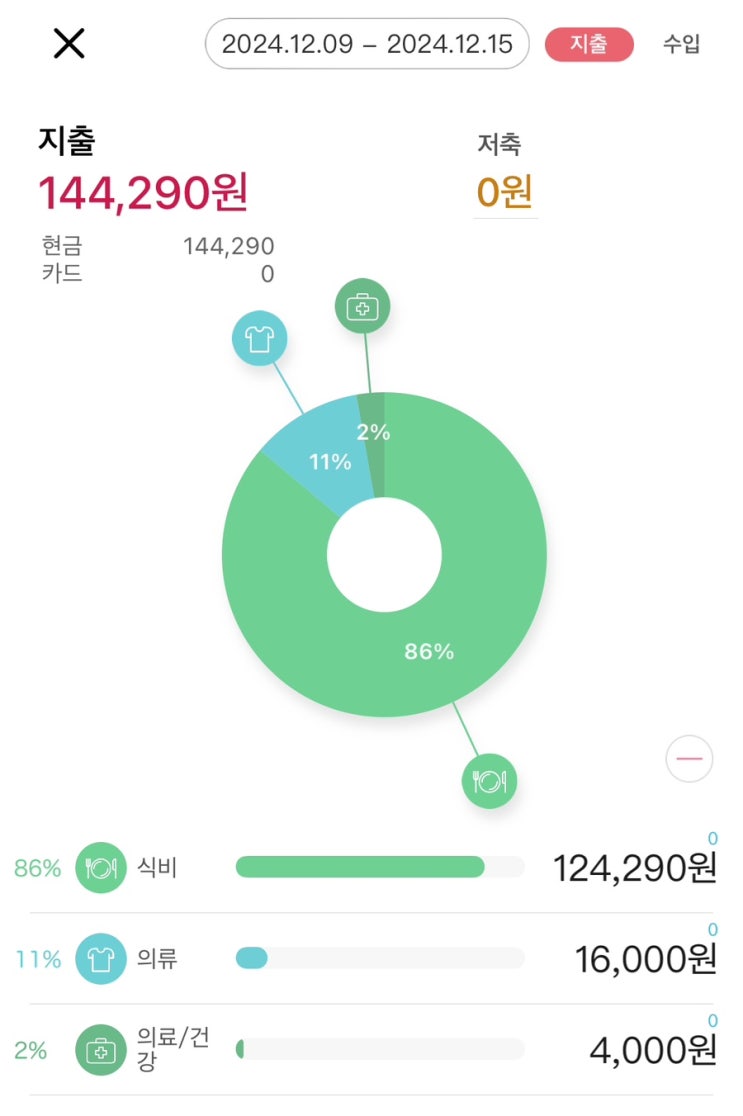
Task: Tap the food icon below the chart
Action: click(490, 781)
